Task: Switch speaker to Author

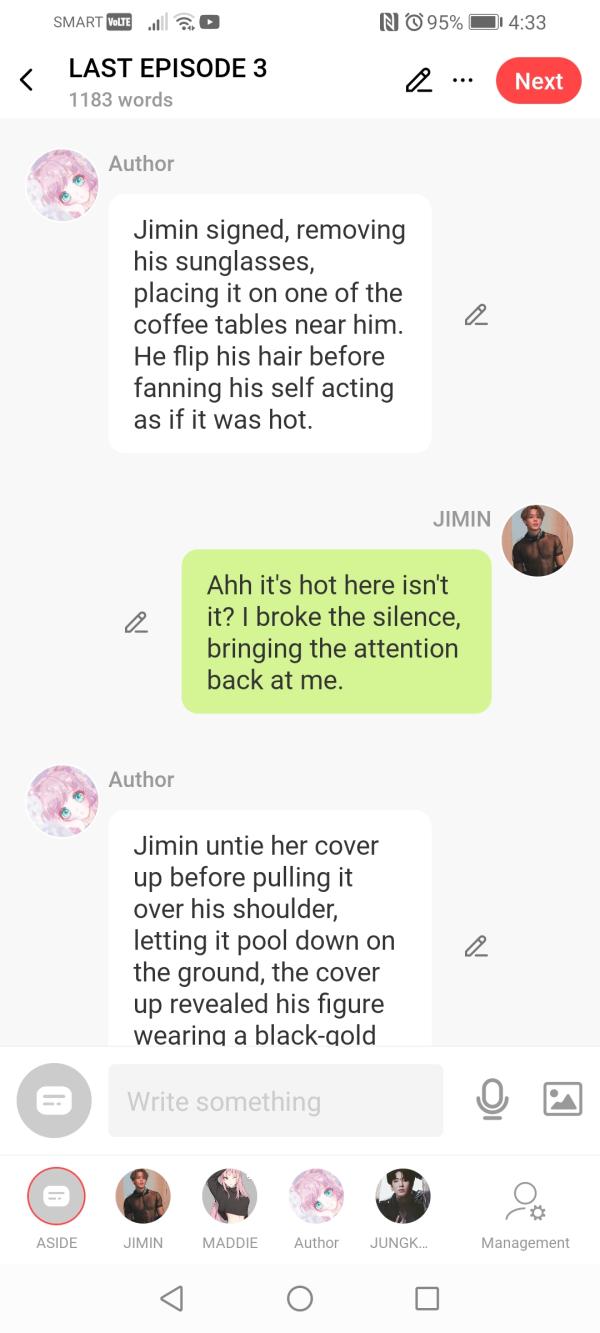Action: click(x=316, y=1197)
